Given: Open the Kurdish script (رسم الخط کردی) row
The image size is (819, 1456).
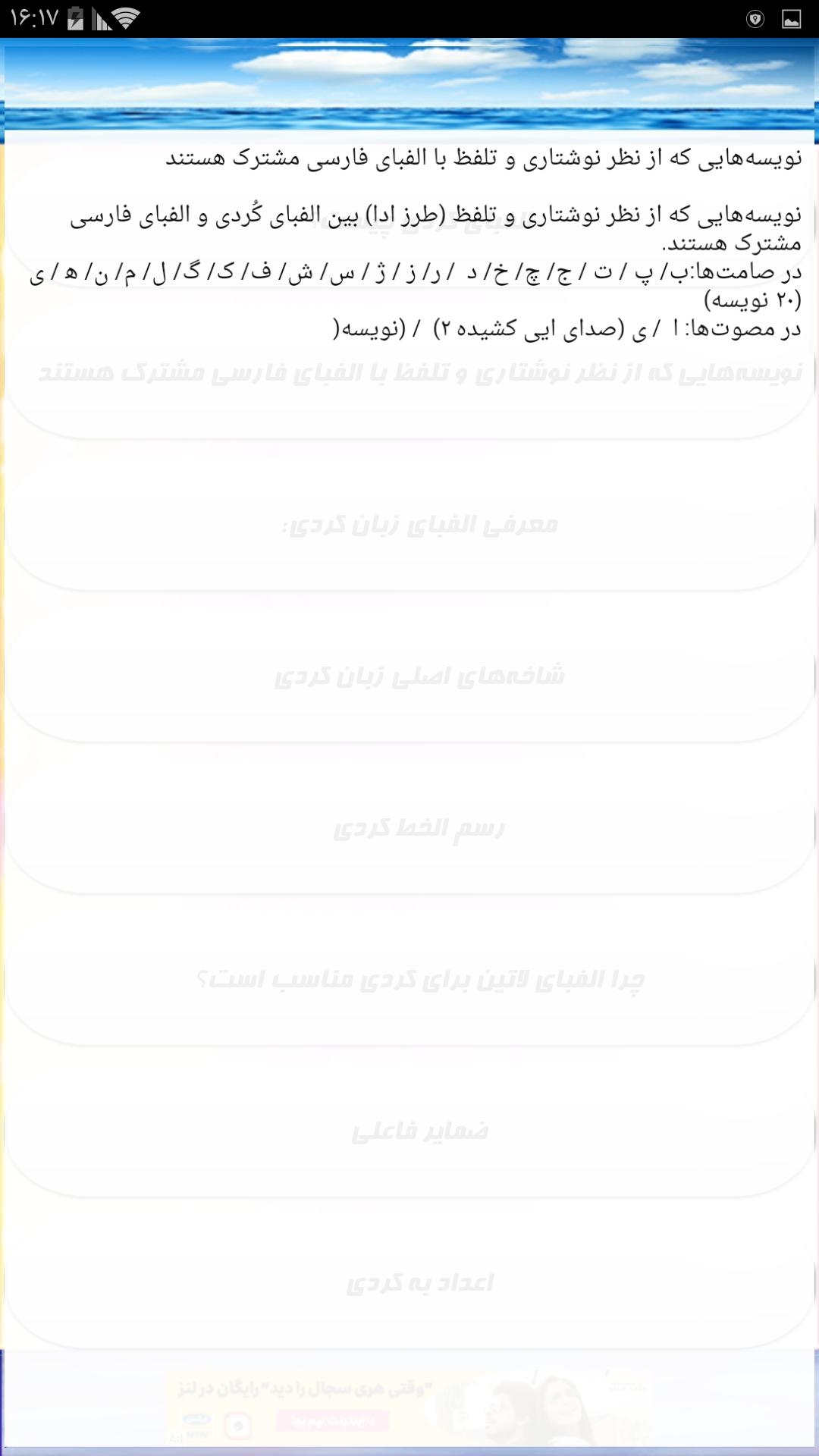Looking at the screenshot, I should click(x=419, y=828).
